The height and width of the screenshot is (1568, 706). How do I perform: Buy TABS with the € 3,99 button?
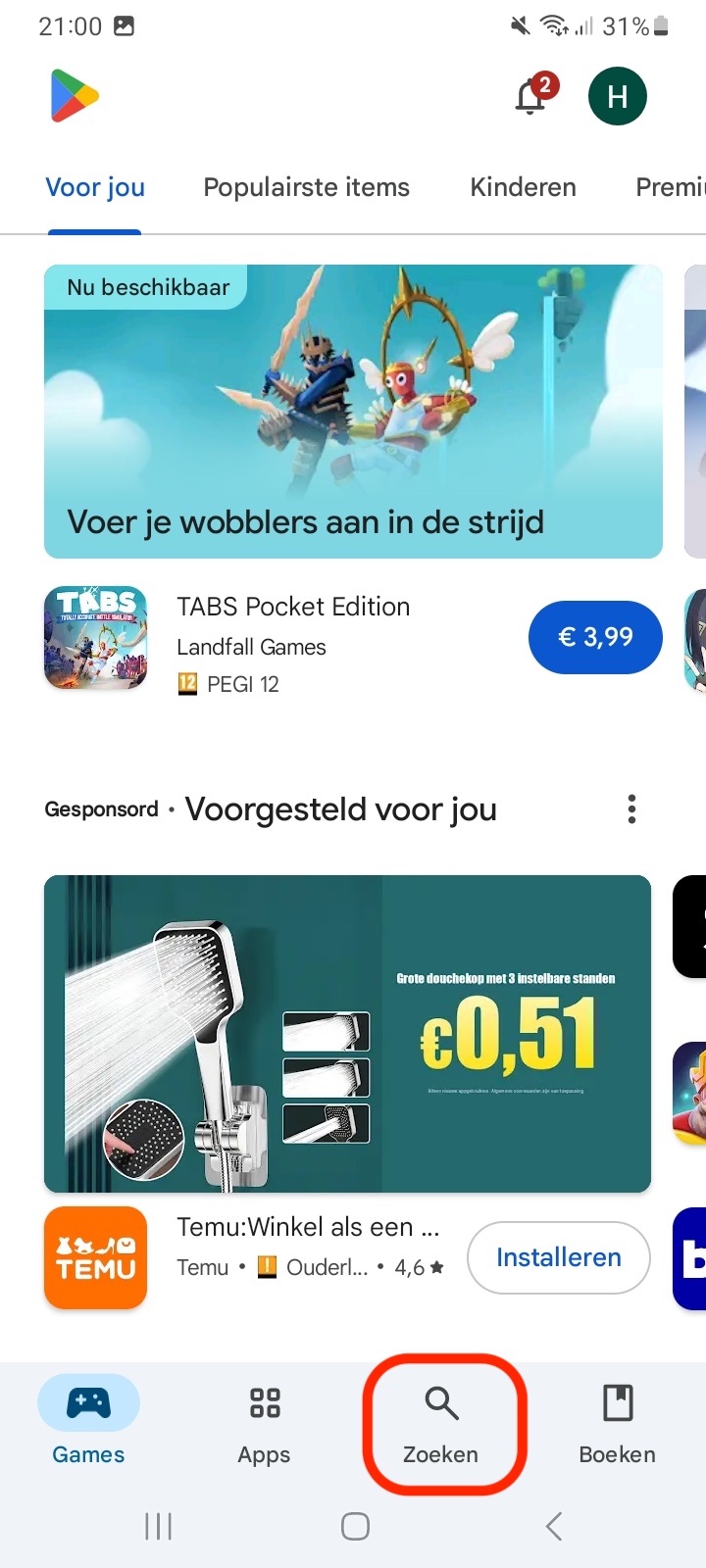pyautogui.click(x=595, y=637)
